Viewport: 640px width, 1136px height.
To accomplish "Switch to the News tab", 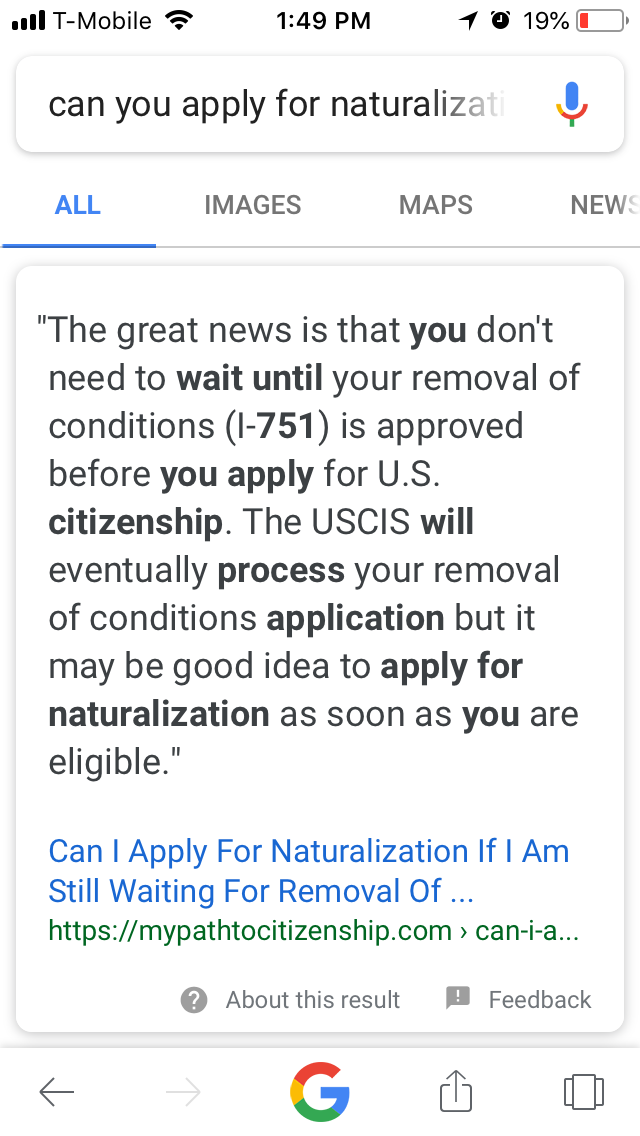I will point(604,205).
